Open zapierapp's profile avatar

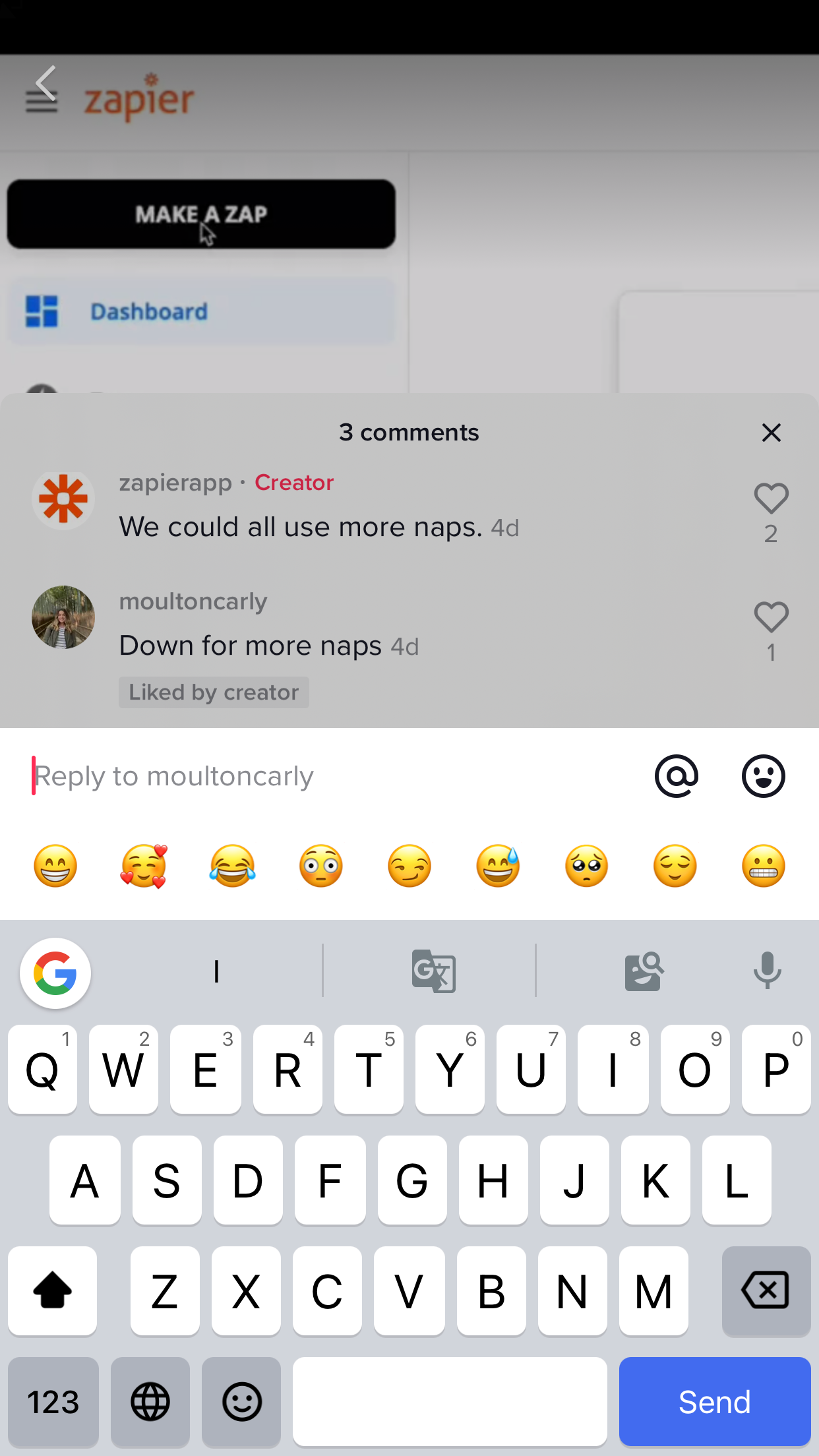click(63, 499)
